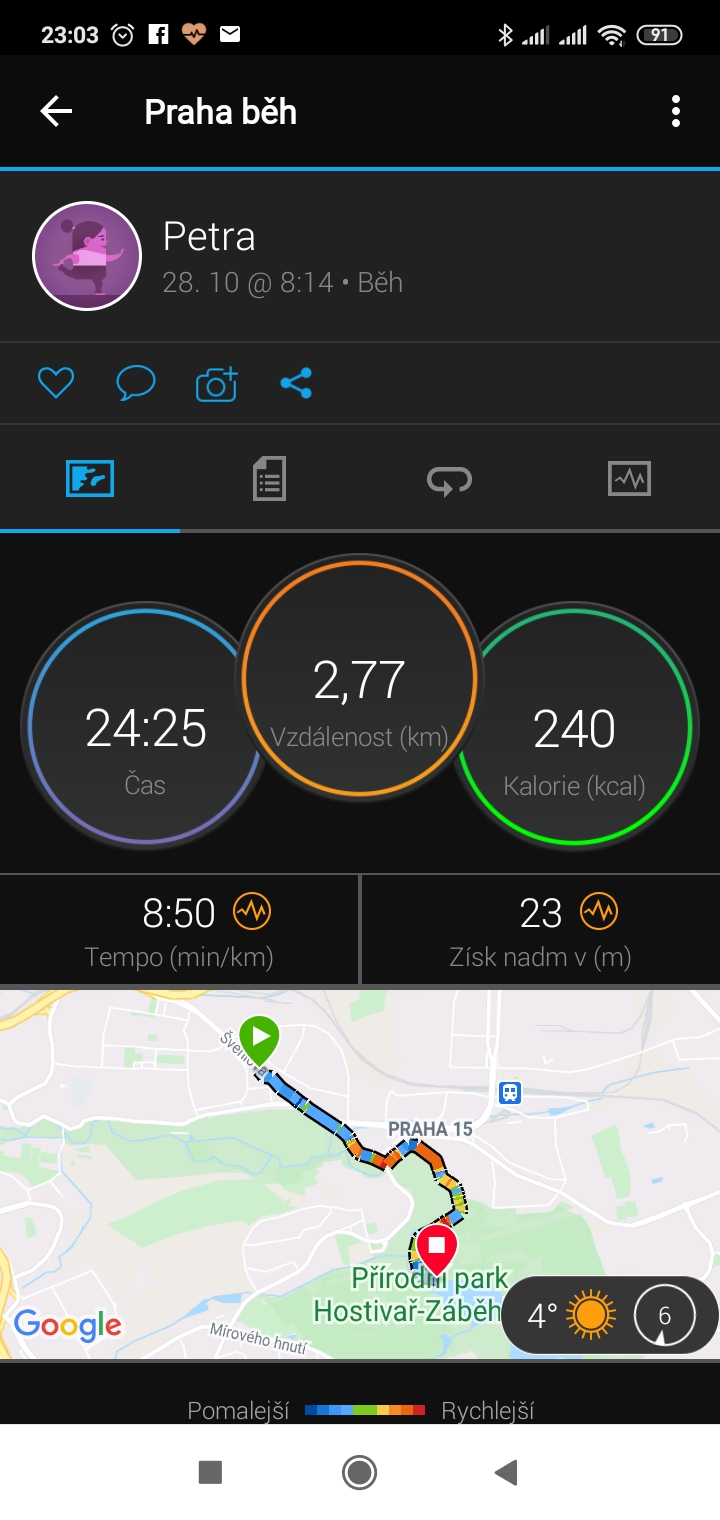
Task: Open comments with the speech bubble icon
Action: click(x=136, y=383)
